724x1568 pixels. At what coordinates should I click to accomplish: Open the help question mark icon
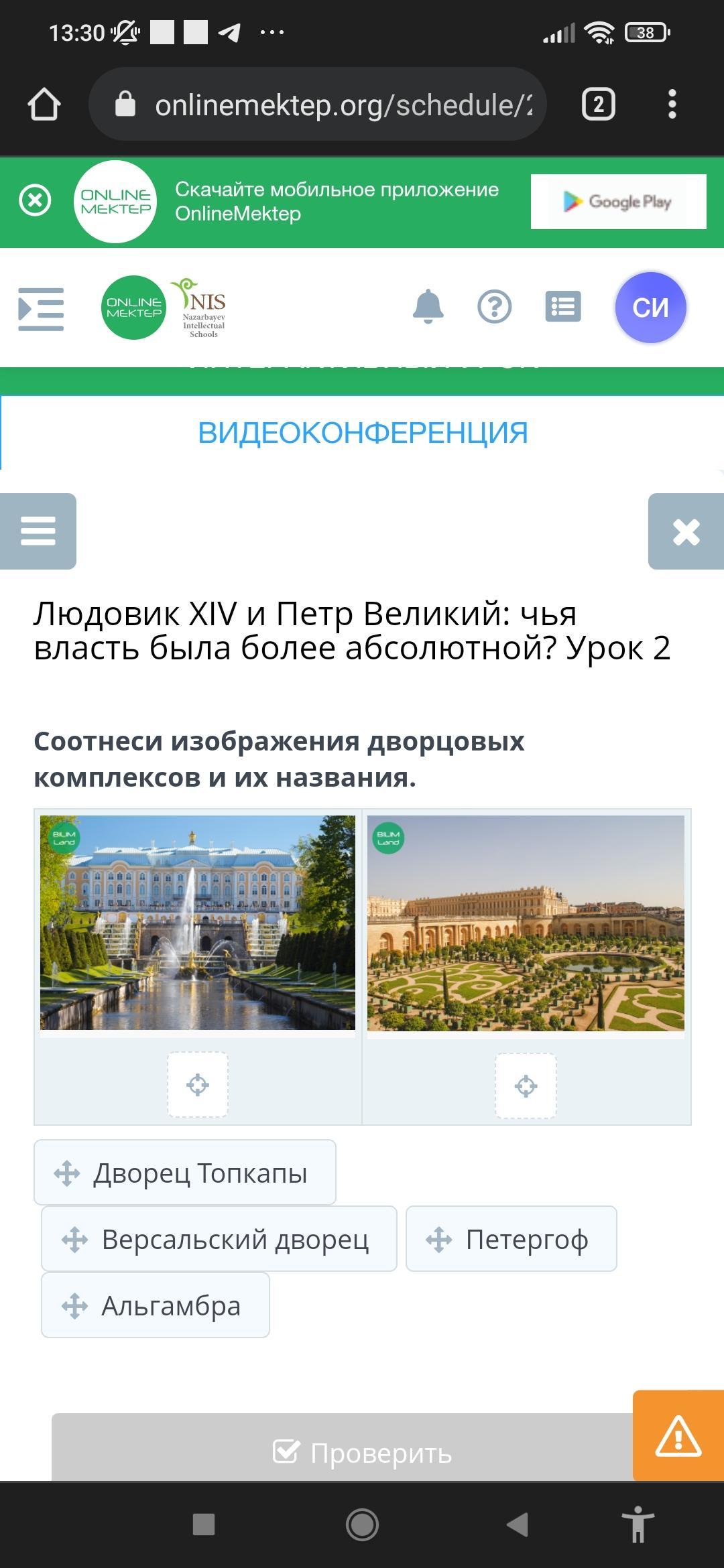pos(495,307)
